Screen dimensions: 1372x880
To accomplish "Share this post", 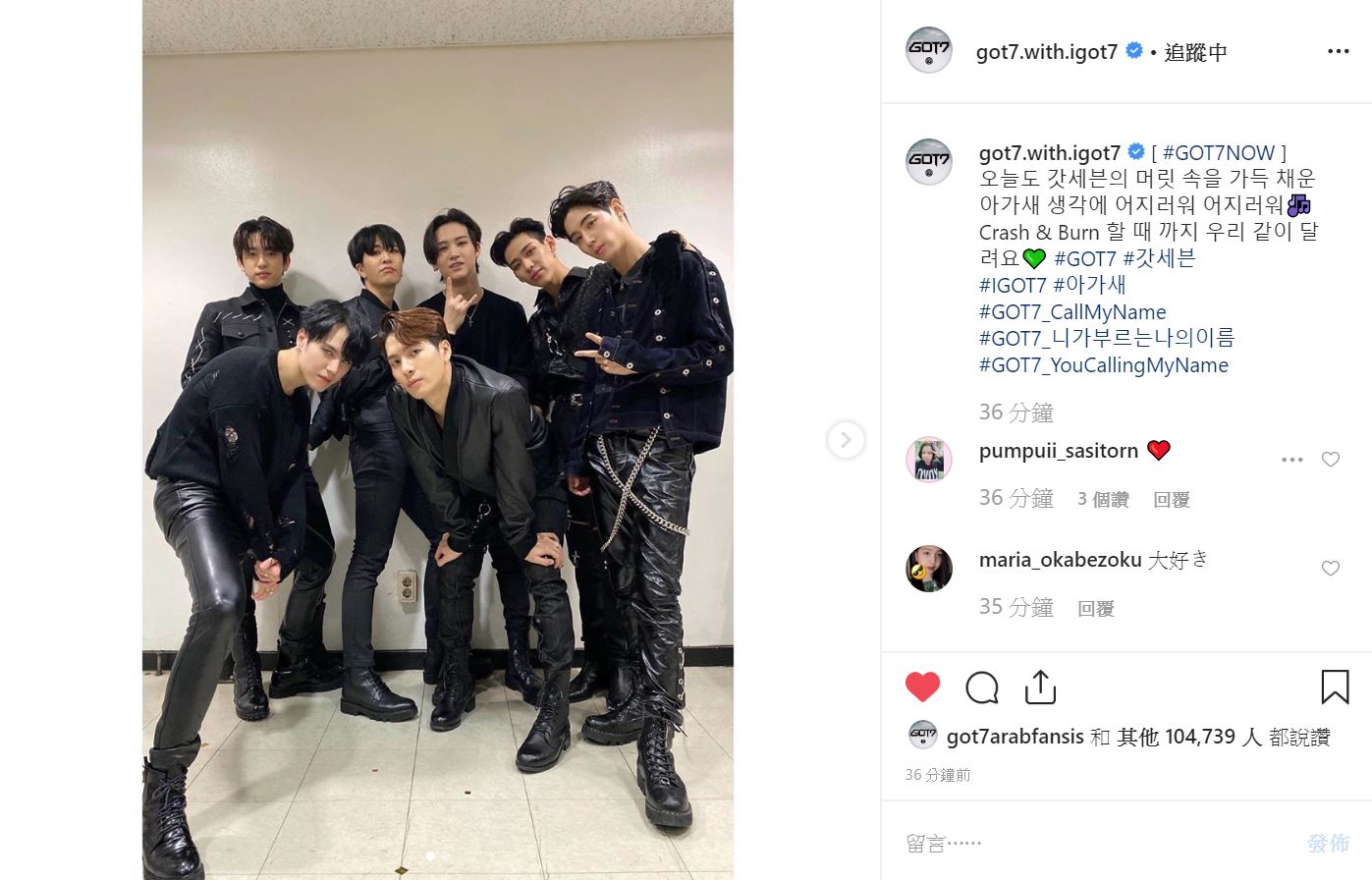I will click(1040, 687).
